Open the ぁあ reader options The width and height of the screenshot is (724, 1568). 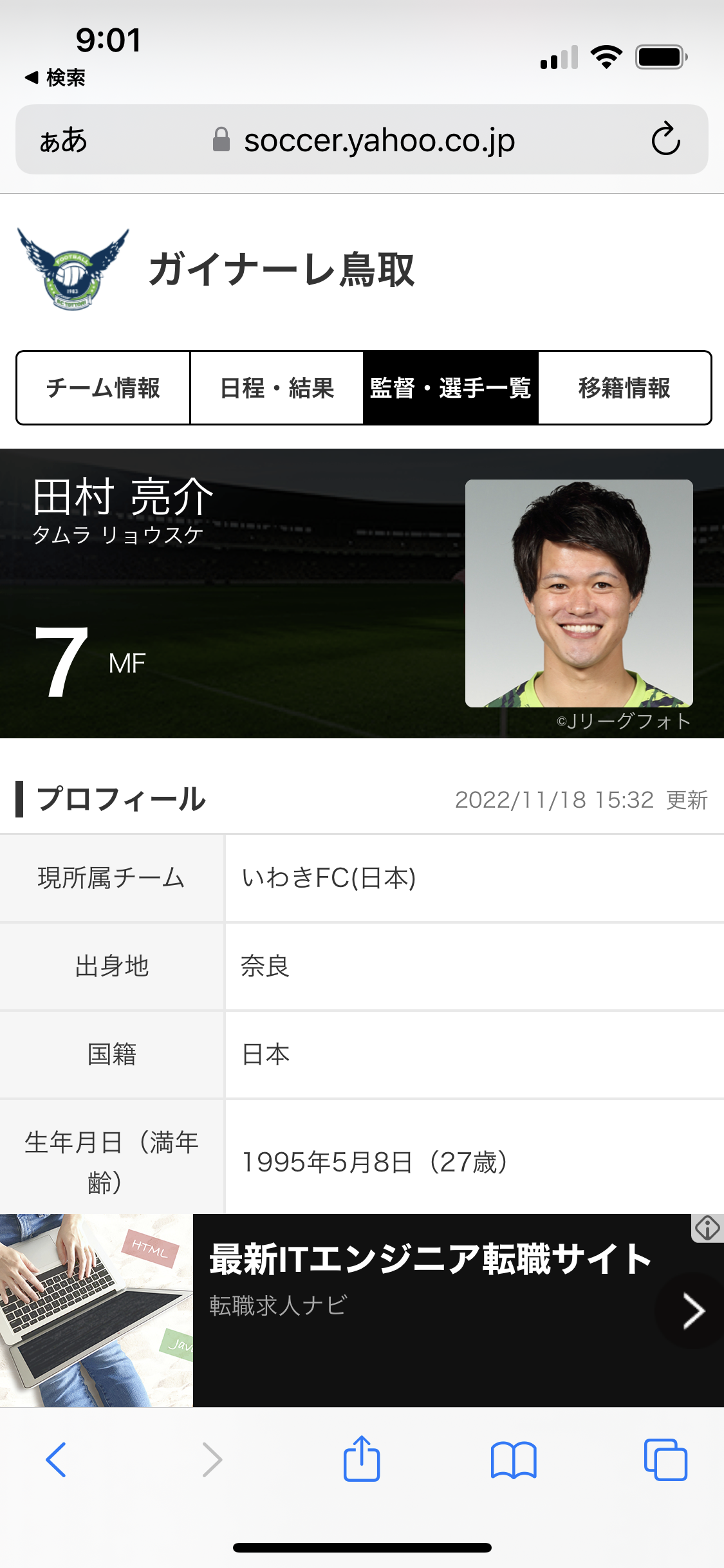tap(63, 140)
